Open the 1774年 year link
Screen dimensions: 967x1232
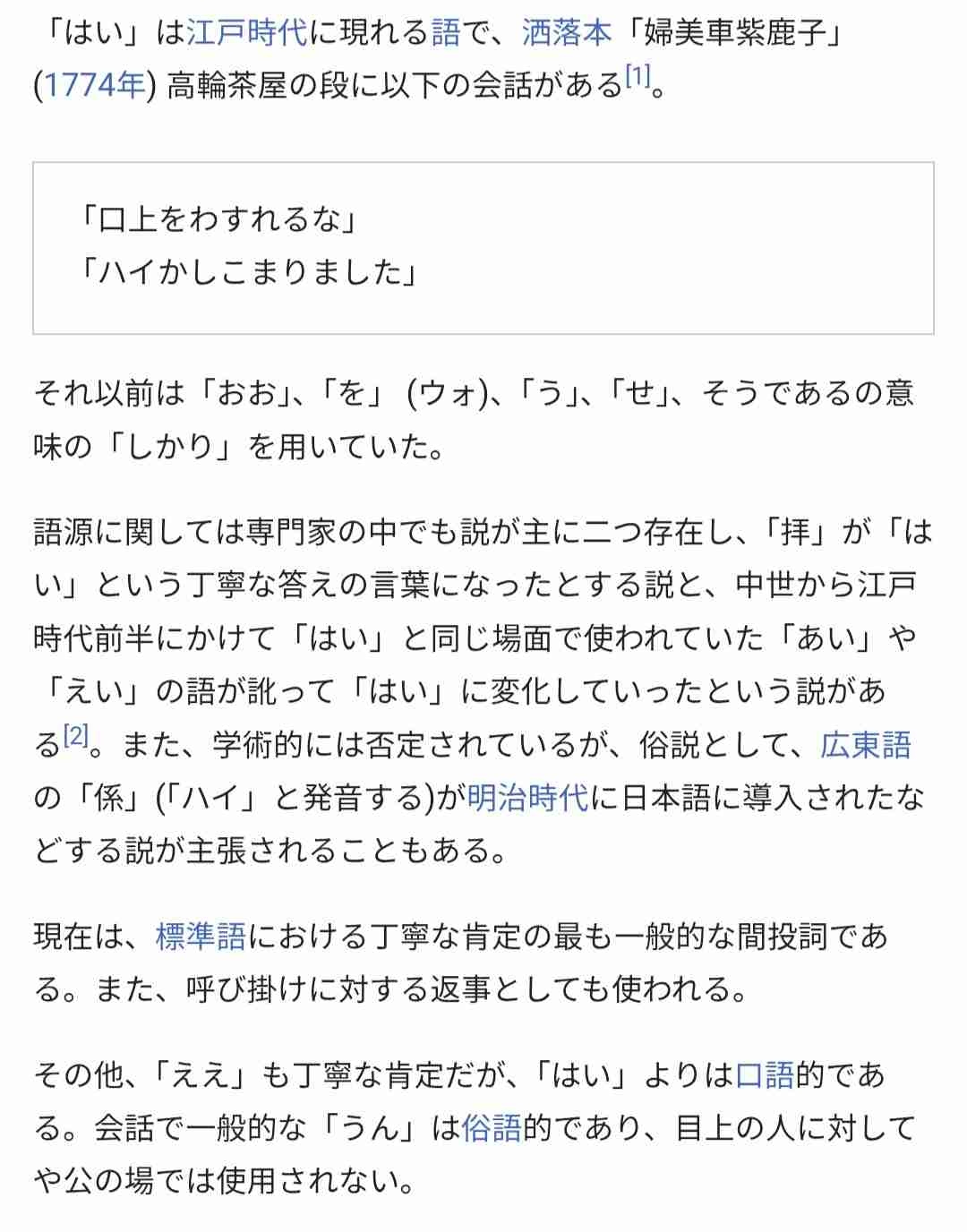click(95, 86)
